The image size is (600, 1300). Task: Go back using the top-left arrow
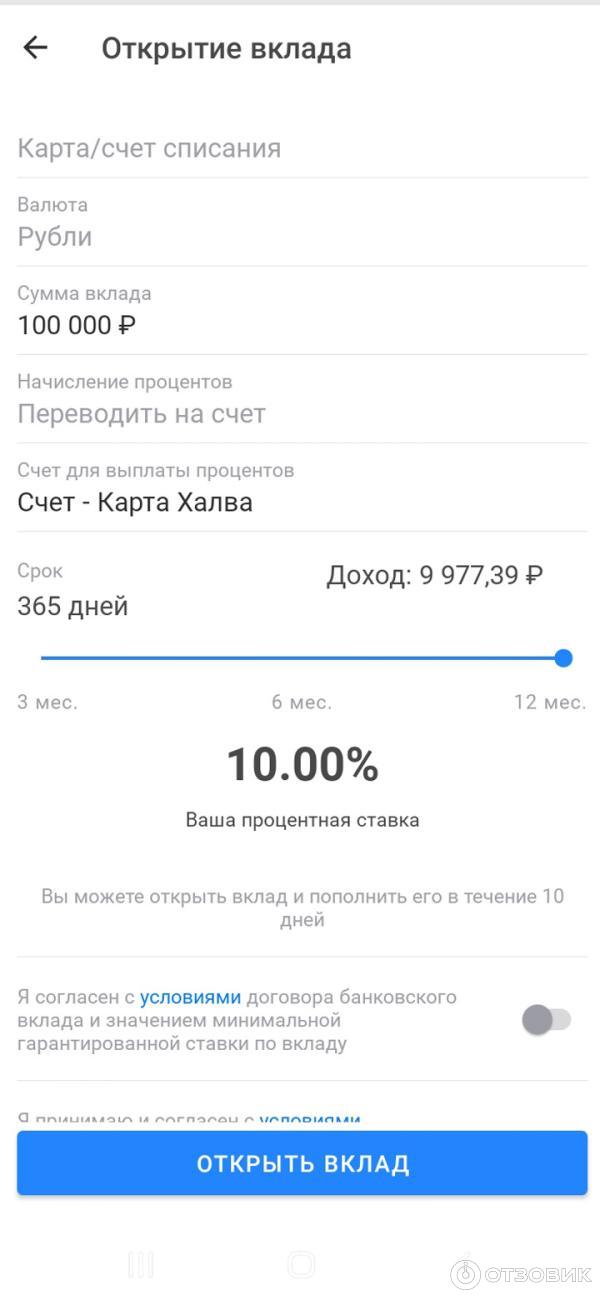35,47
